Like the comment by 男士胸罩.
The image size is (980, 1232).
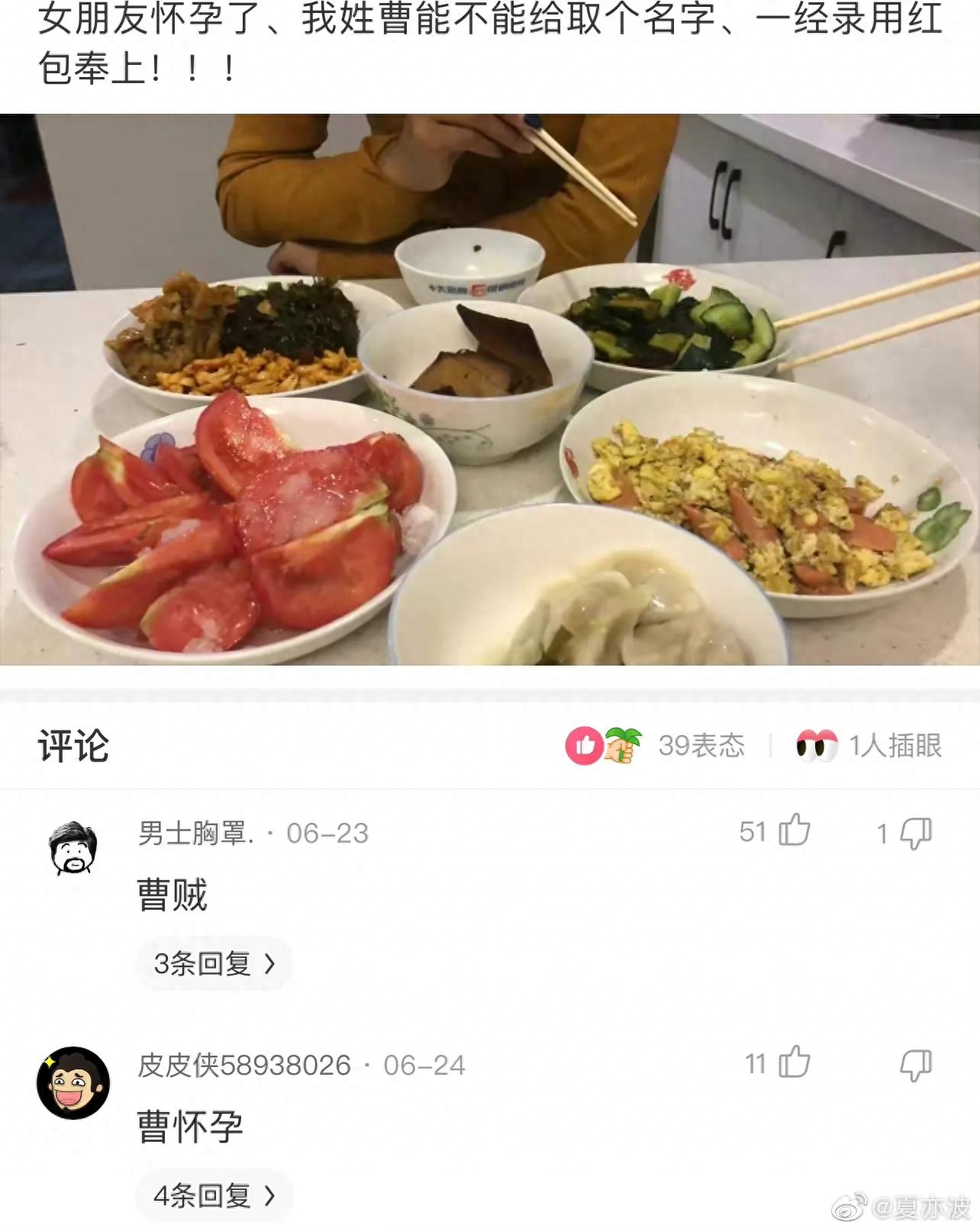coord(794,830)
